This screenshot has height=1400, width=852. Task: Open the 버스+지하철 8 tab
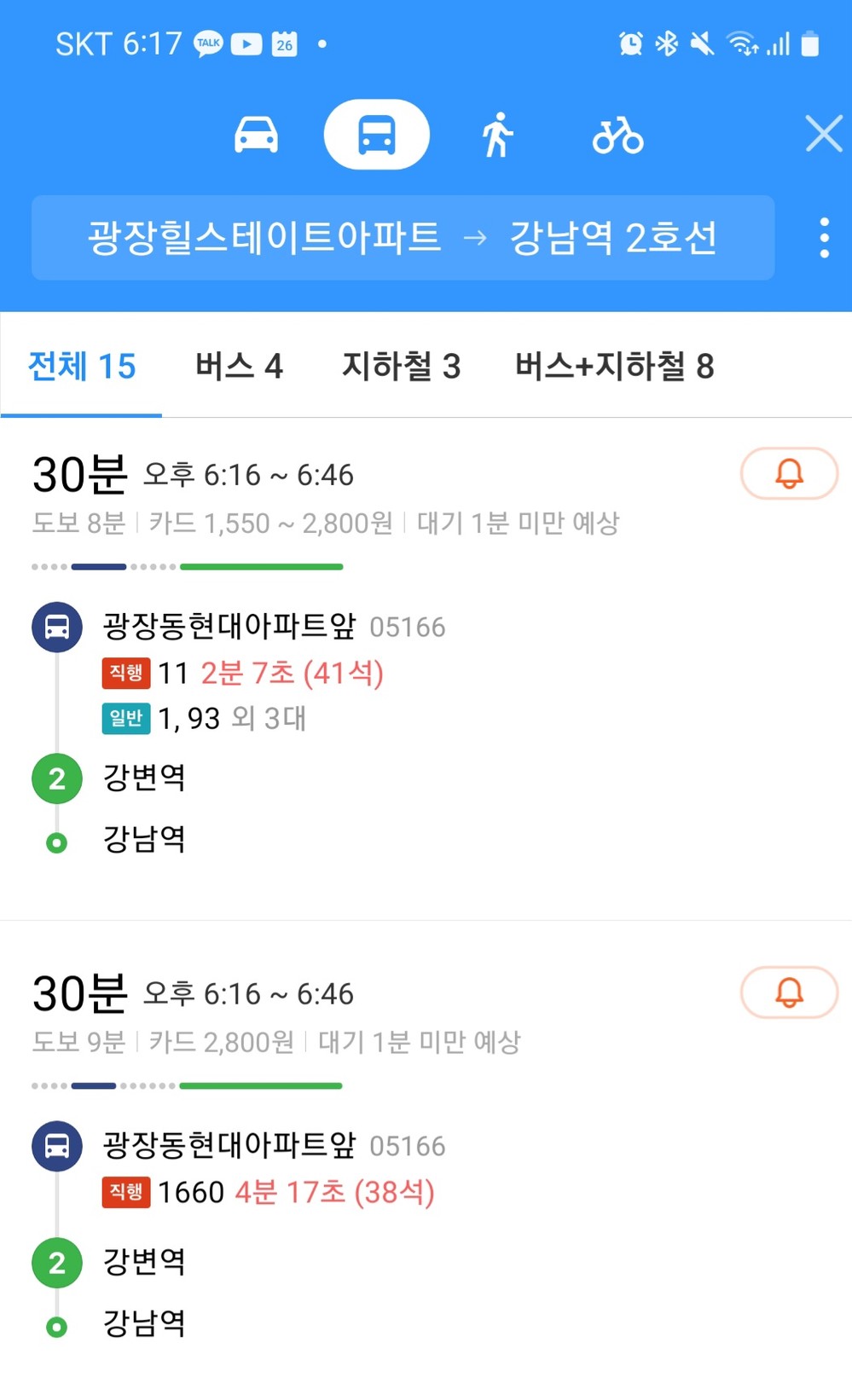[614, 367]
